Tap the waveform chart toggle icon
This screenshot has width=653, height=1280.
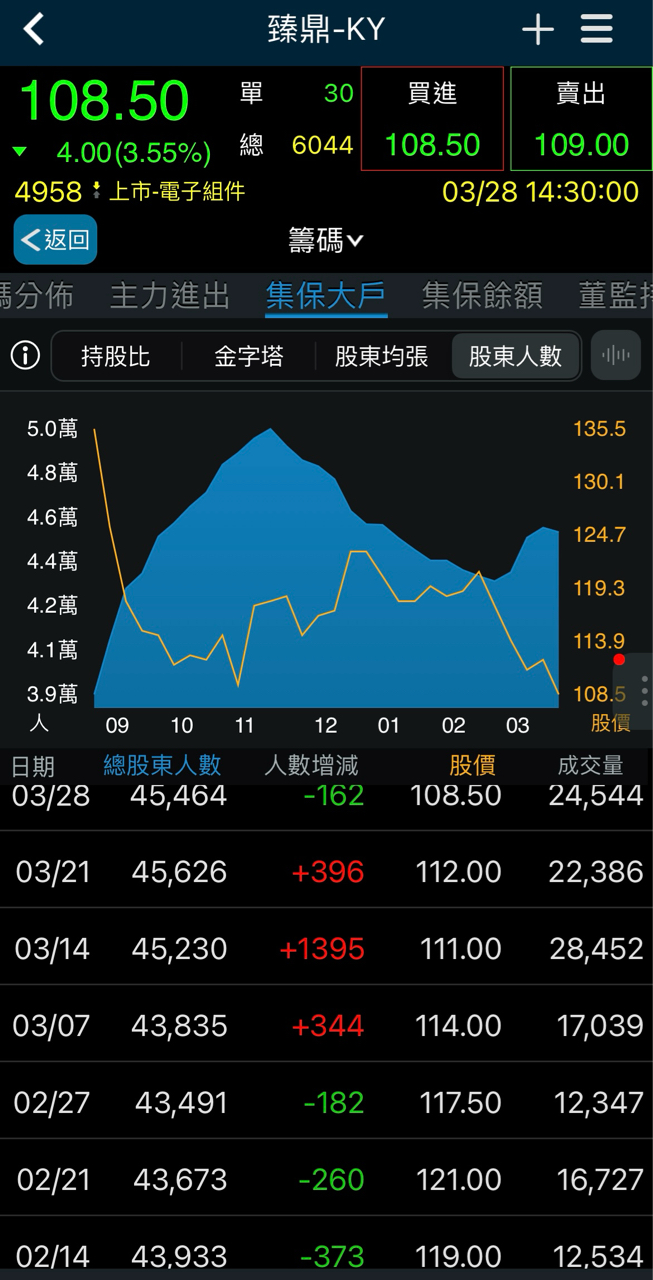[x=616, y=355]
